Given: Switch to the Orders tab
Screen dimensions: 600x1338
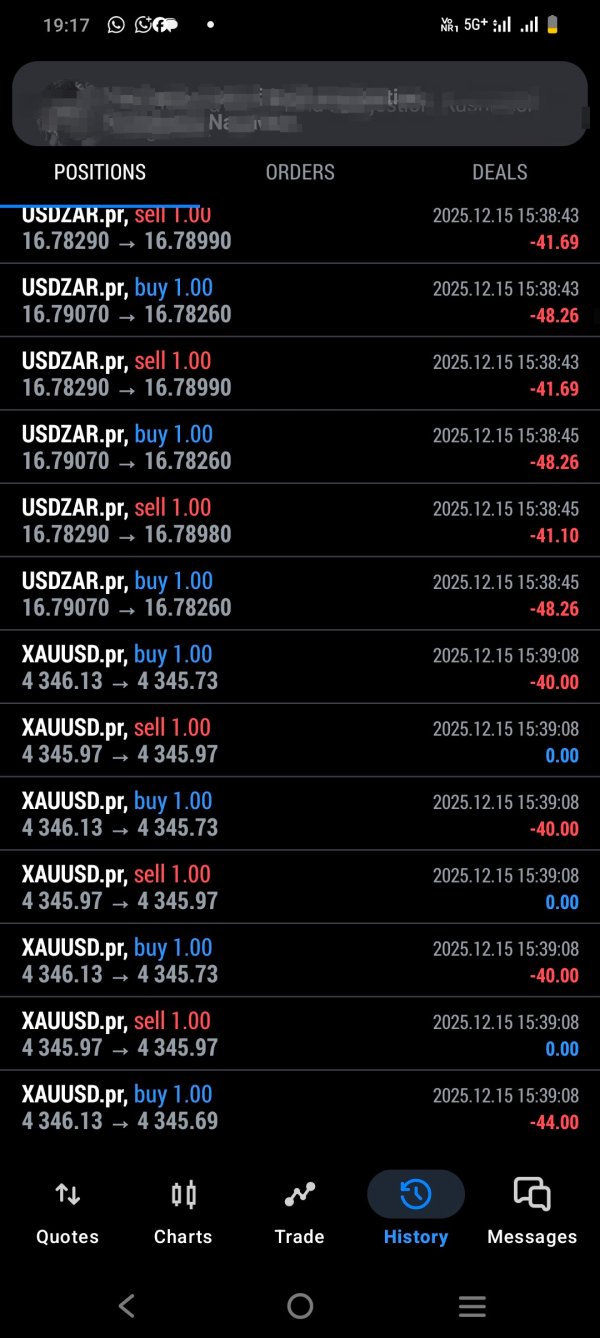Looking at the screenshot, I should point(300,172).
